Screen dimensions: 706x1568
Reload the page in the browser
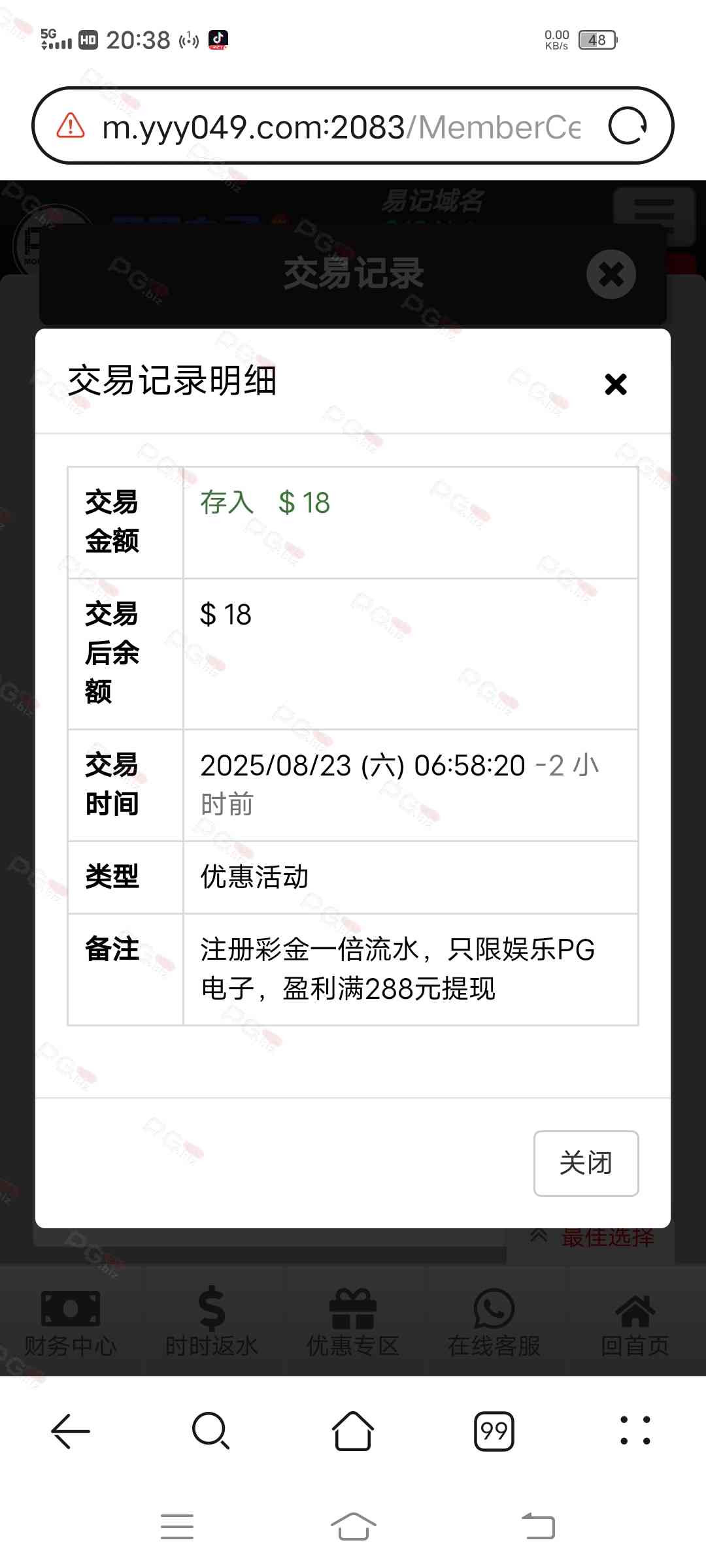pos(627,126)
